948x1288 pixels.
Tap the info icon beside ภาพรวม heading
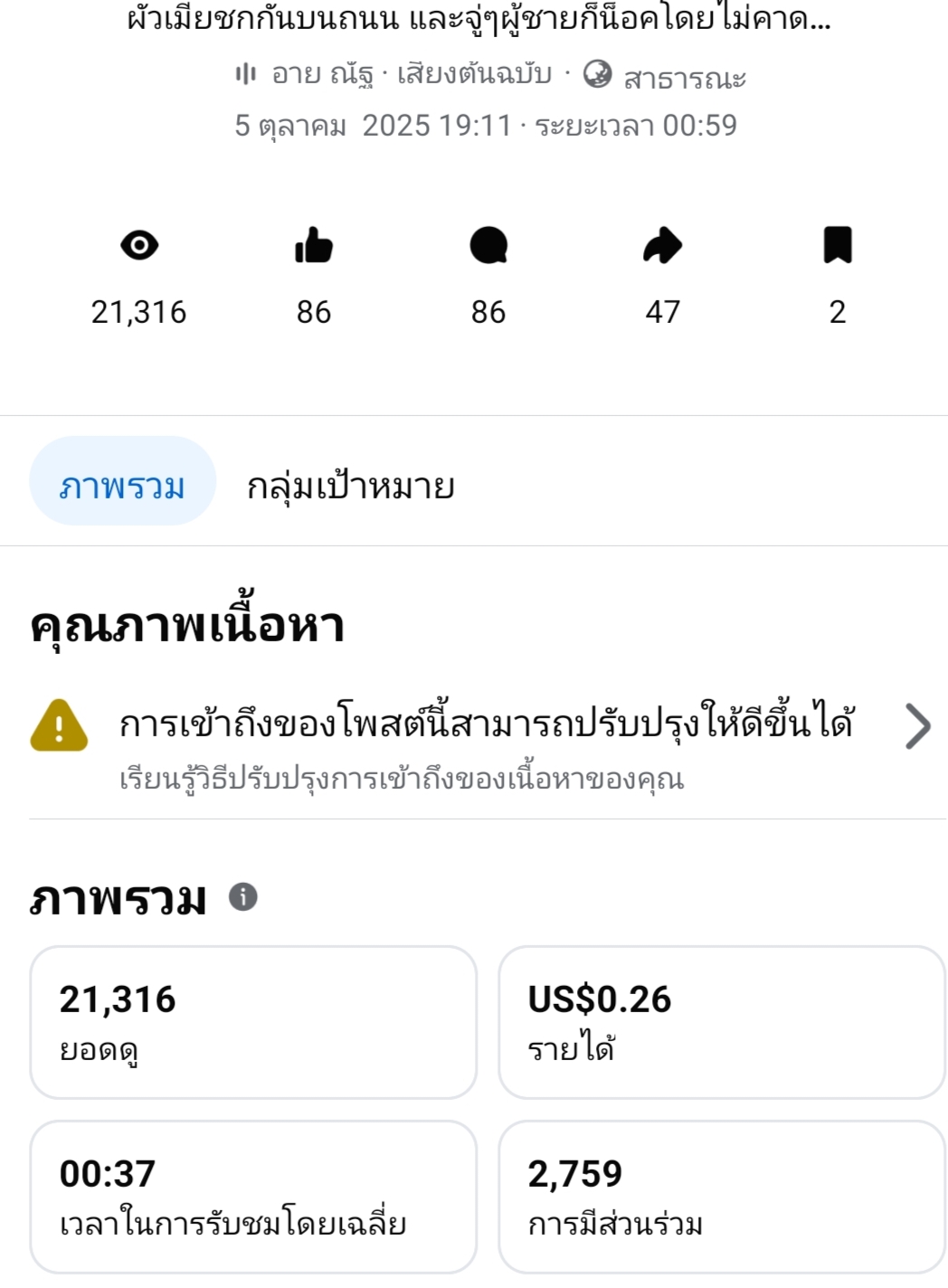[243, 896]
